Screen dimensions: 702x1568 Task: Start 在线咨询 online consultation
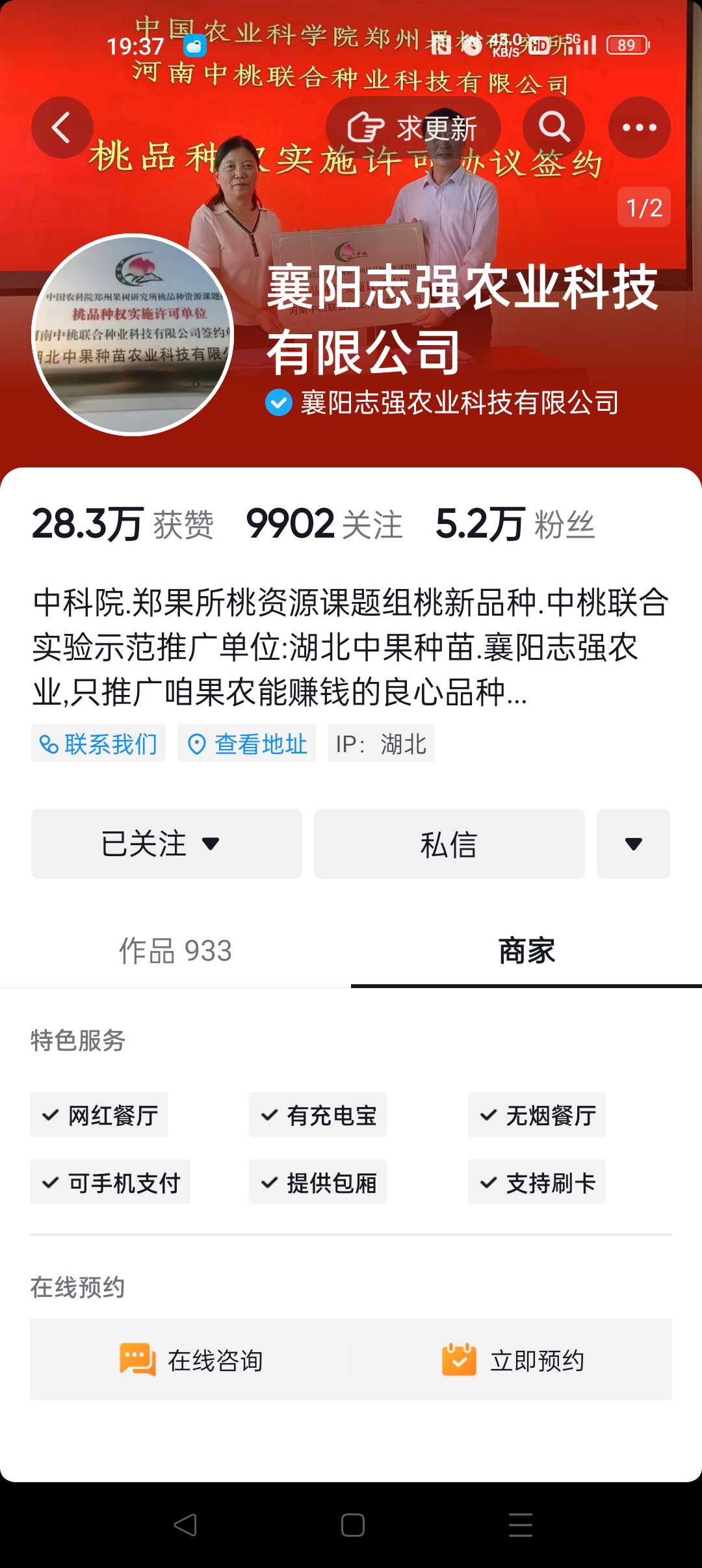click(191, 1360)
